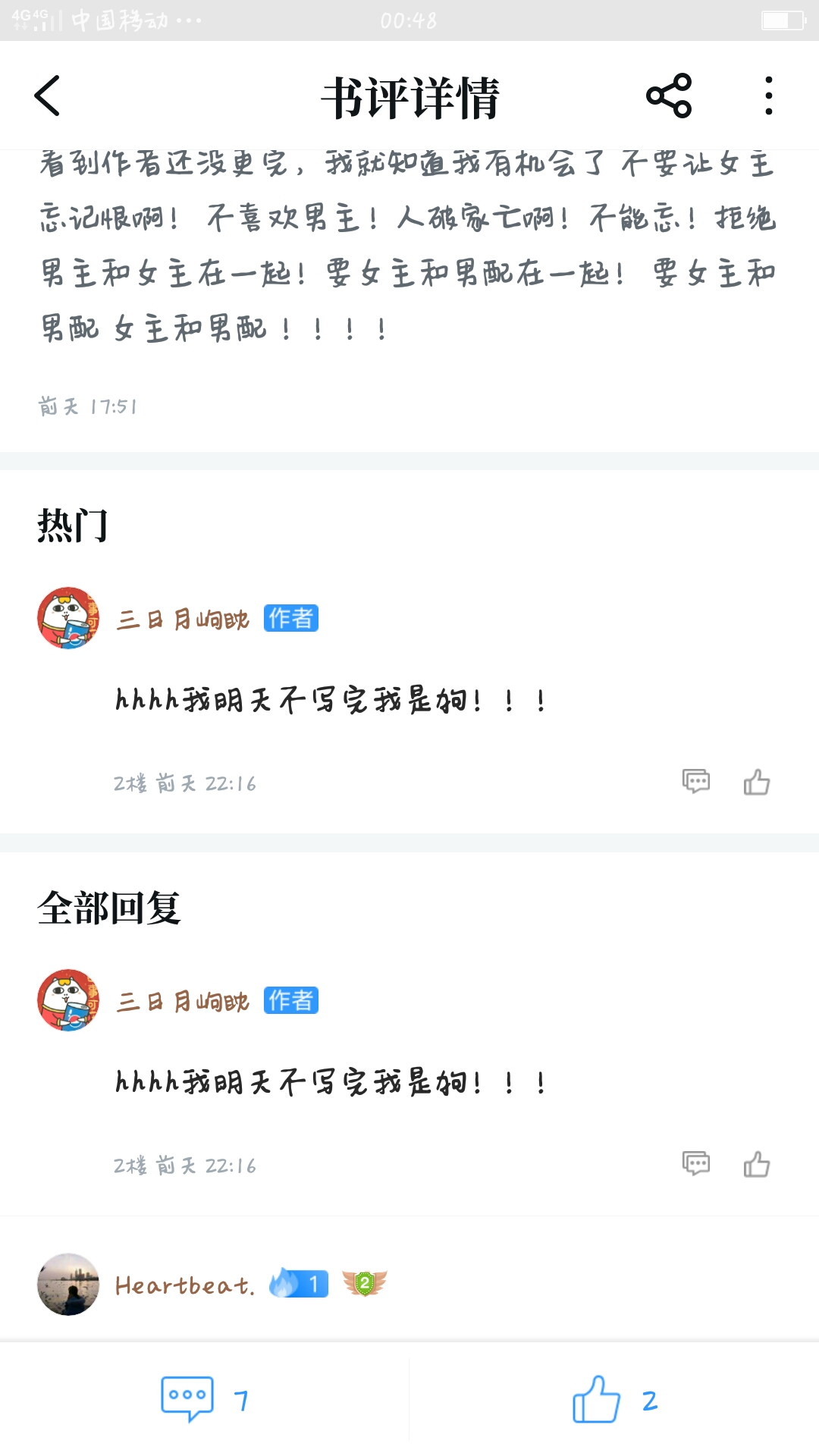Open the username 三日月峋眈 under 全部回复
Viewport: 819px width, 1456px height.
coord(183,1001)
